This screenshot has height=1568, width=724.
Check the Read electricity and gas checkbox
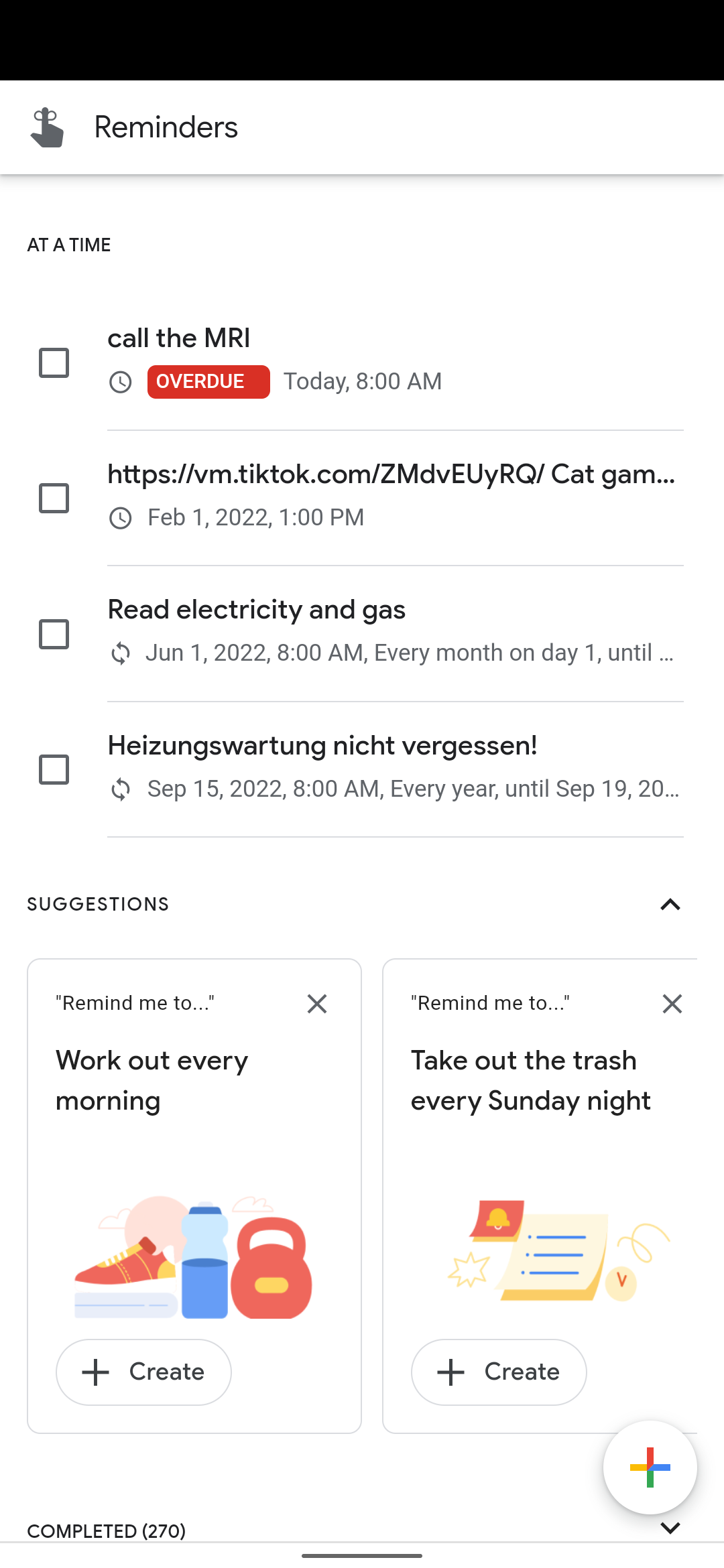click(x=54, y=633)
